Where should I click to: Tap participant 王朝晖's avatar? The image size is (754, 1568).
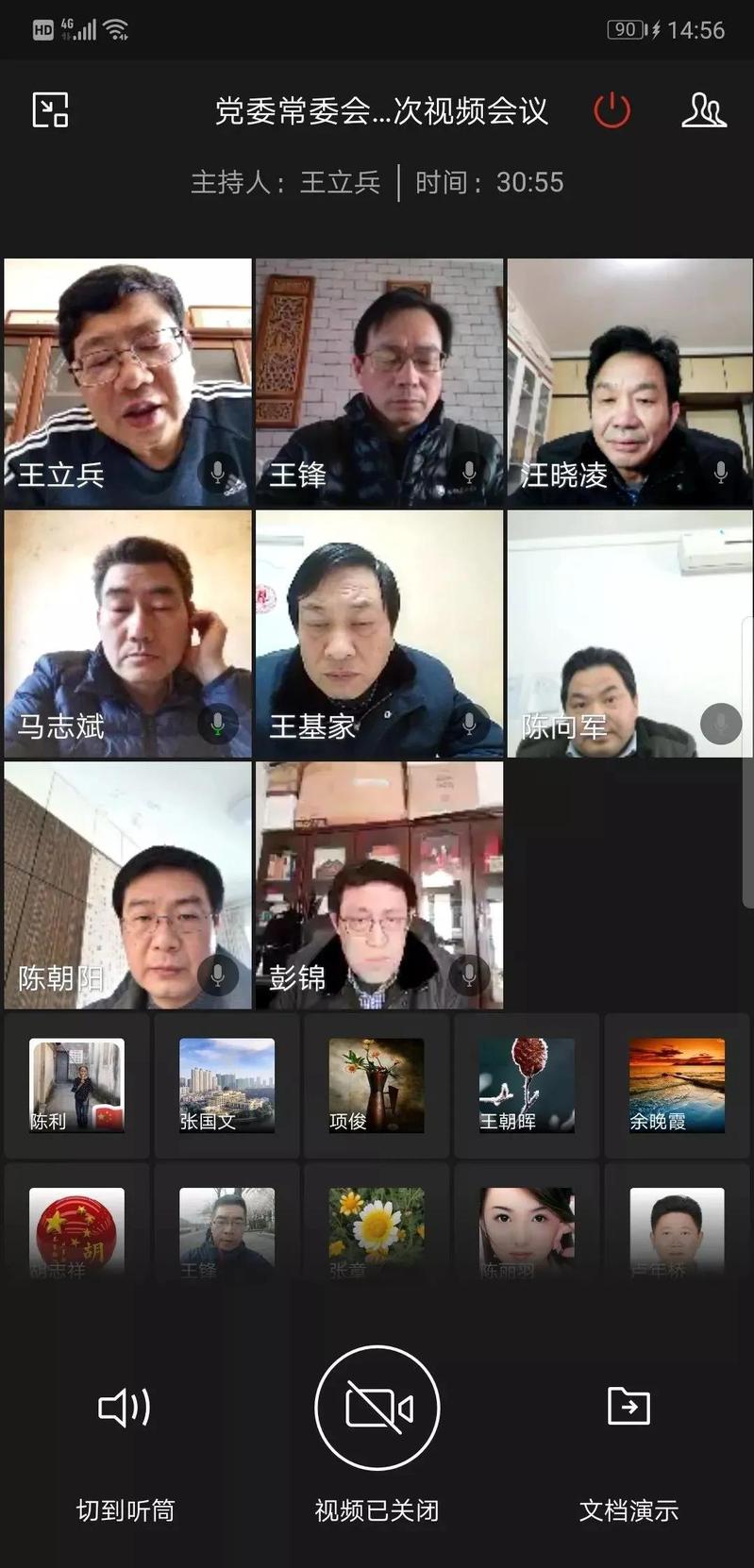(526, 1085)
